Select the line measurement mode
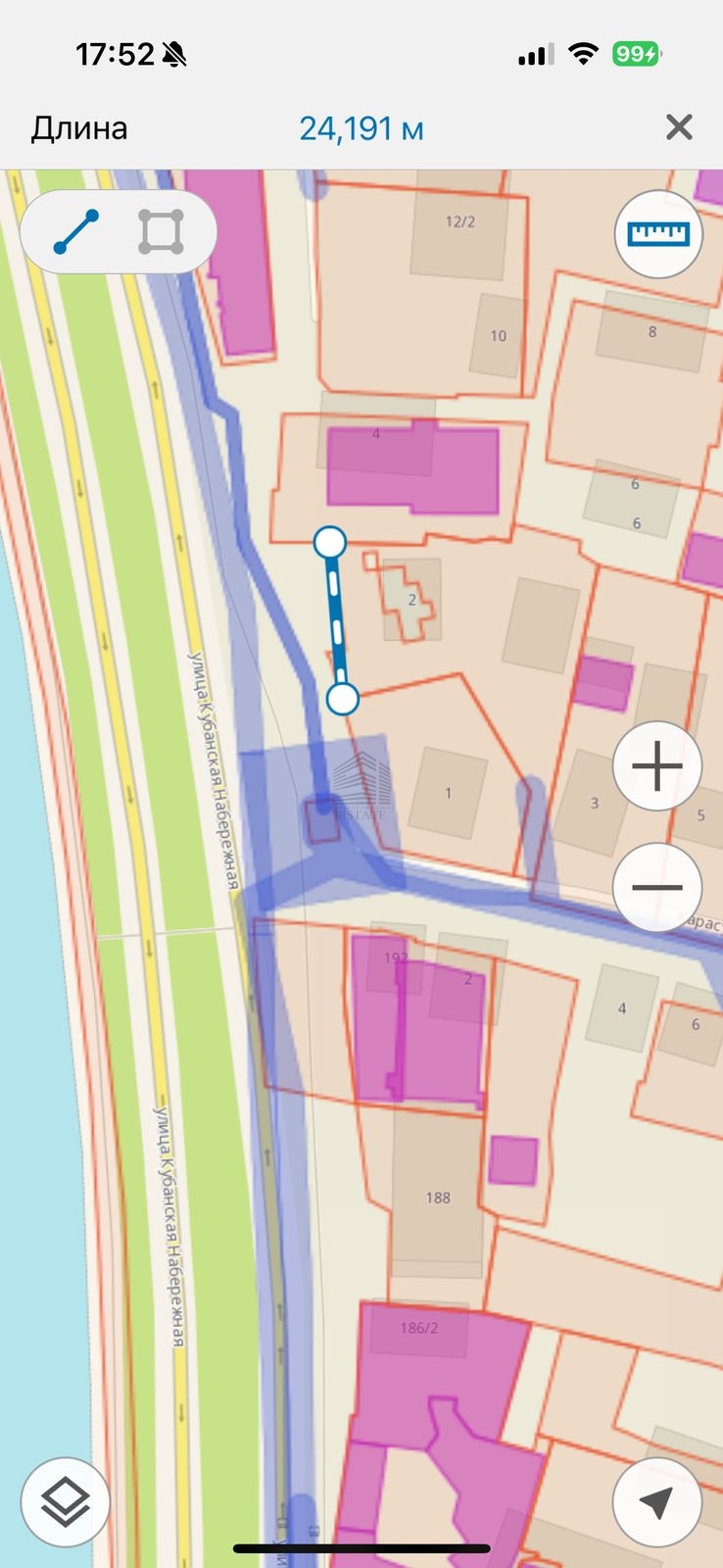Image resolution: width=723 pixels, height=1568 pixels. pyautogui.click(x=75, y=231)
